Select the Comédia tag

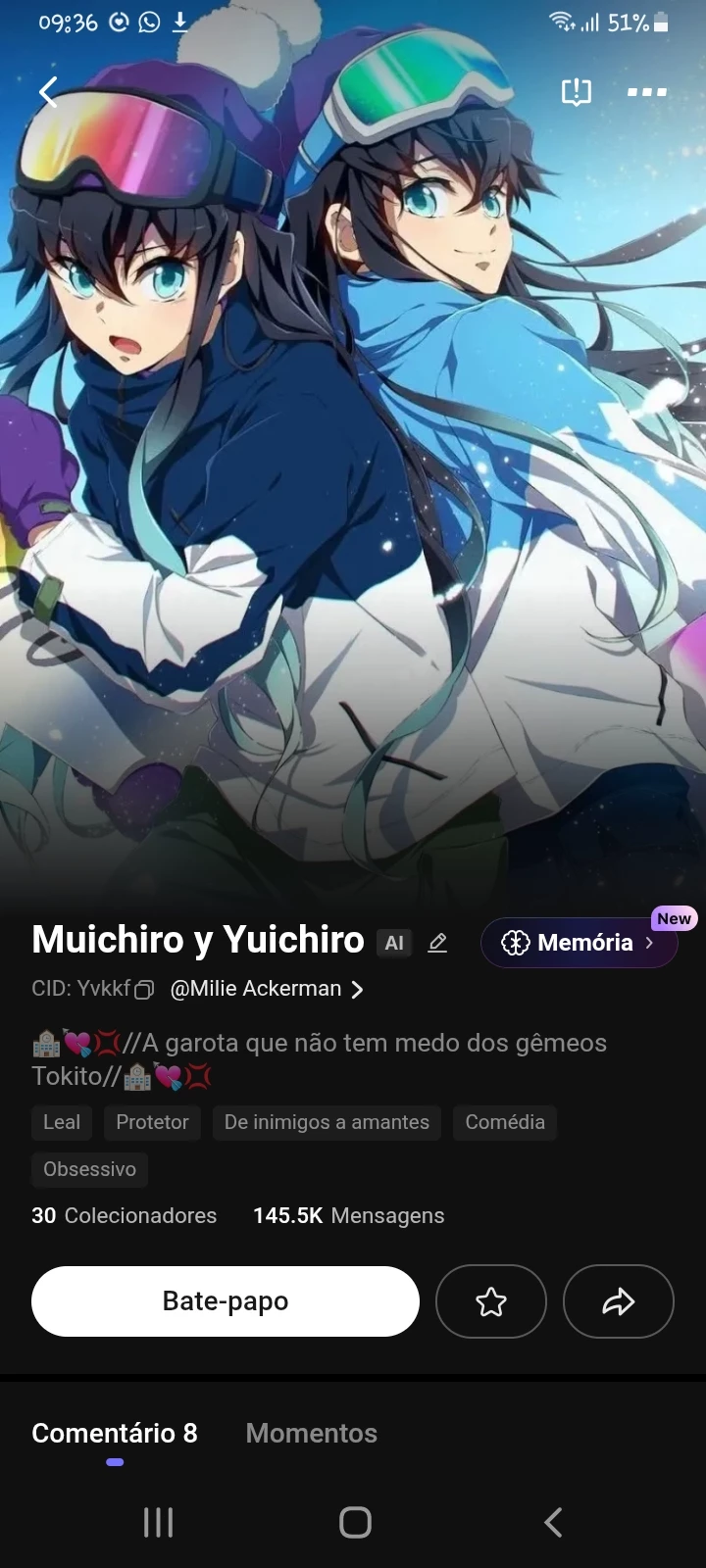click(x=505, y=1122)
